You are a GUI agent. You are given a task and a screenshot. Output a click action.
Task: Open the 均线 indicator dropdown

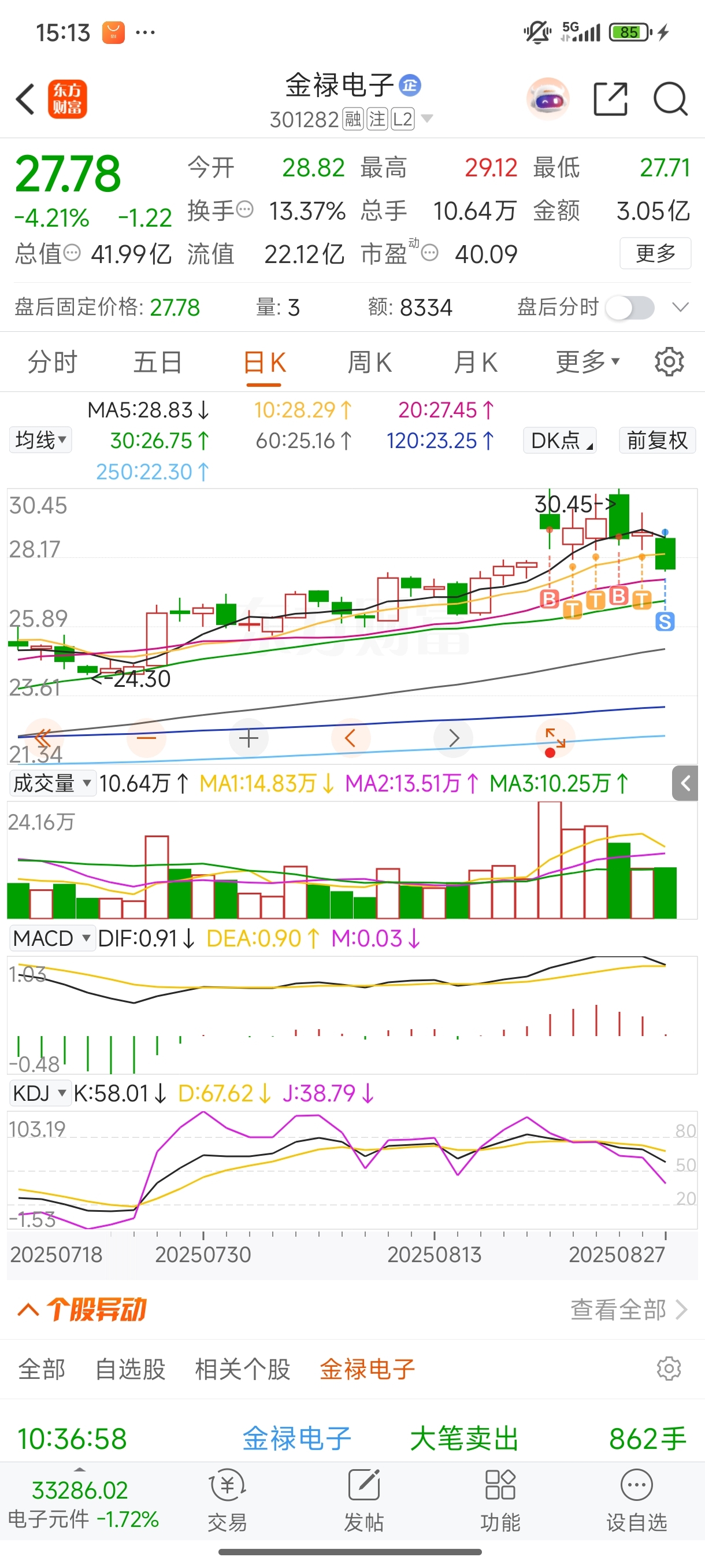point(40,440)
